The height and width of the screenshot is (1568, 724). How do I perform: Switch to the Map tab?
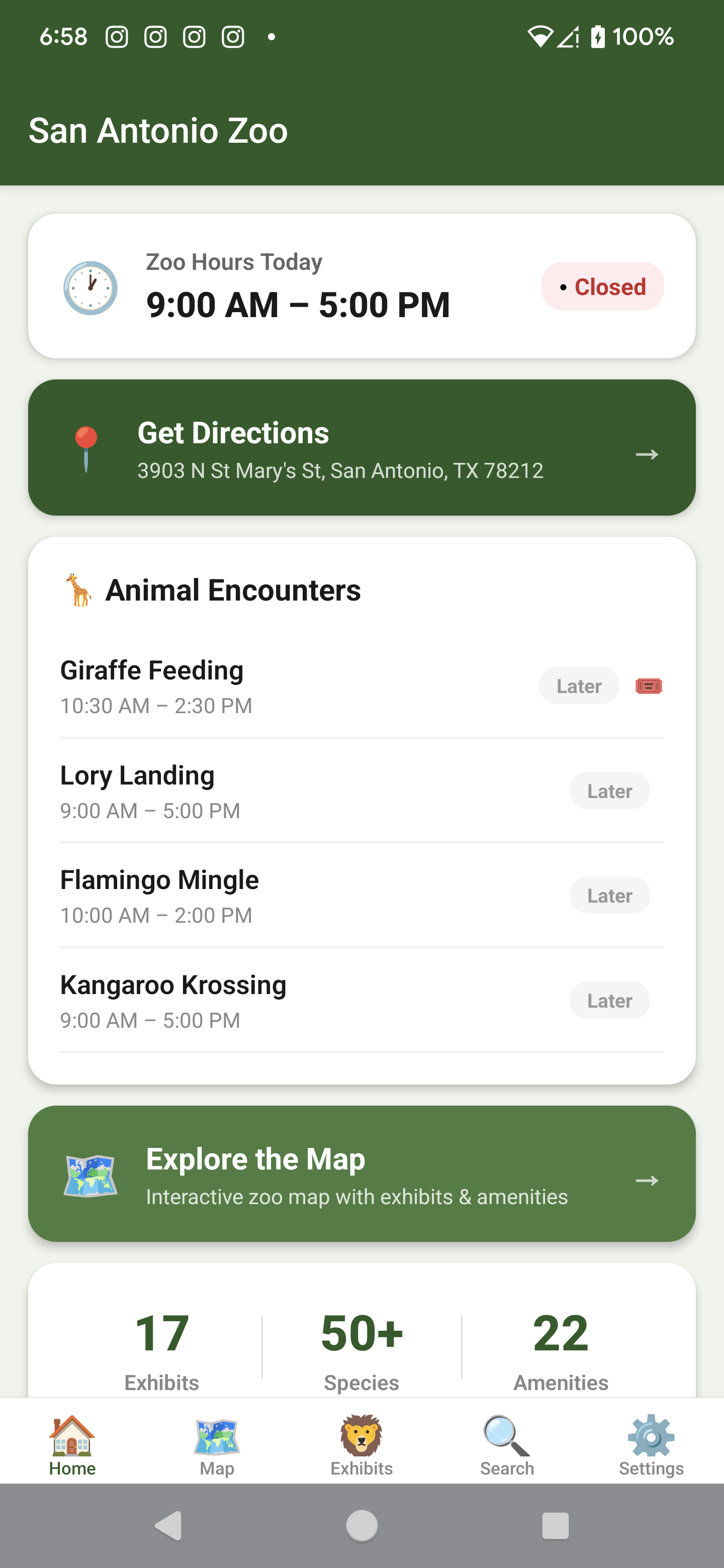pos(217,1445)
